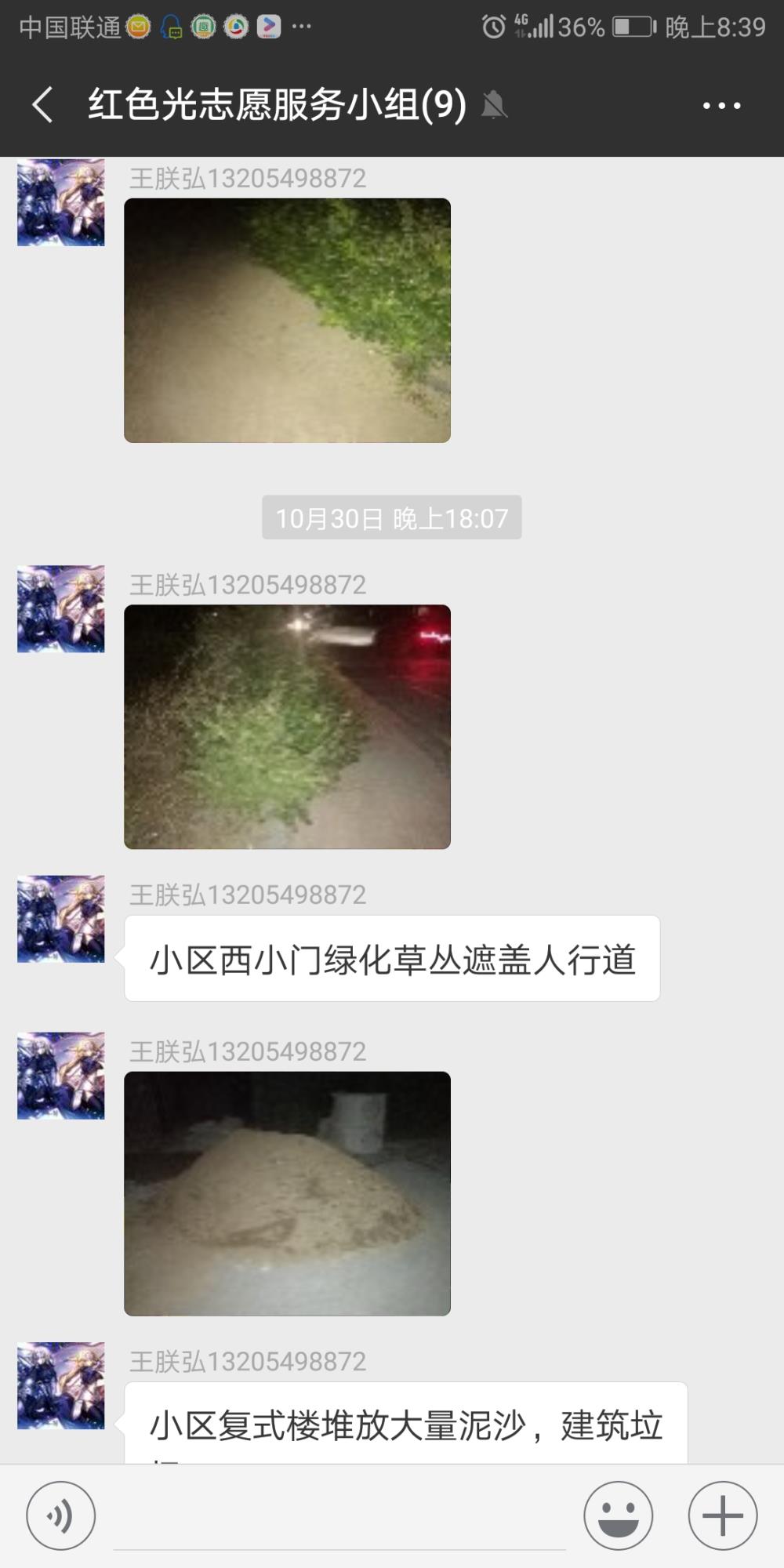Tap the message text field
This screenshot has width=784, height=1568.
[x=339, y=1517]
